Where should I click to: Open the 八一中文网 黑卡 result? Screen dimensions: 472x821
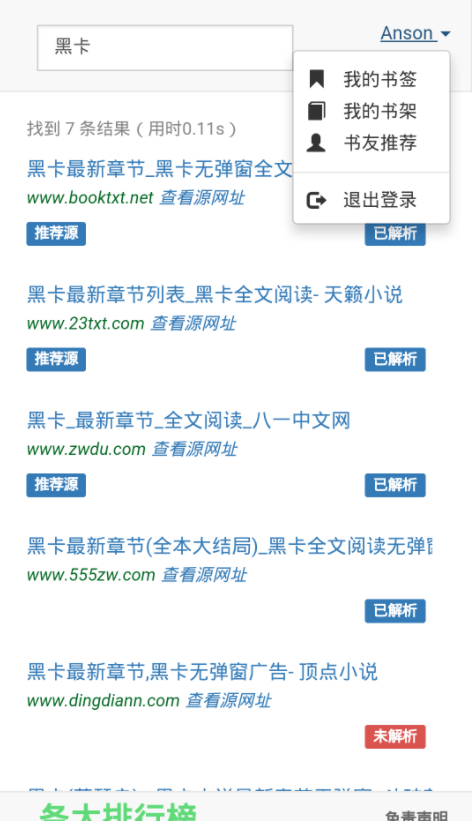(188, 420)
